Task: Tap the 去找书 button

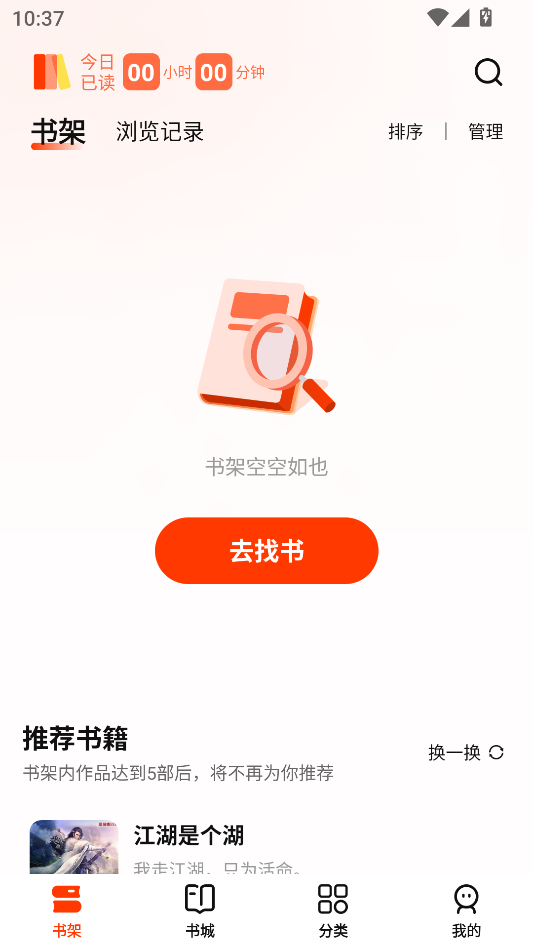Action: (x=266, y=550)
